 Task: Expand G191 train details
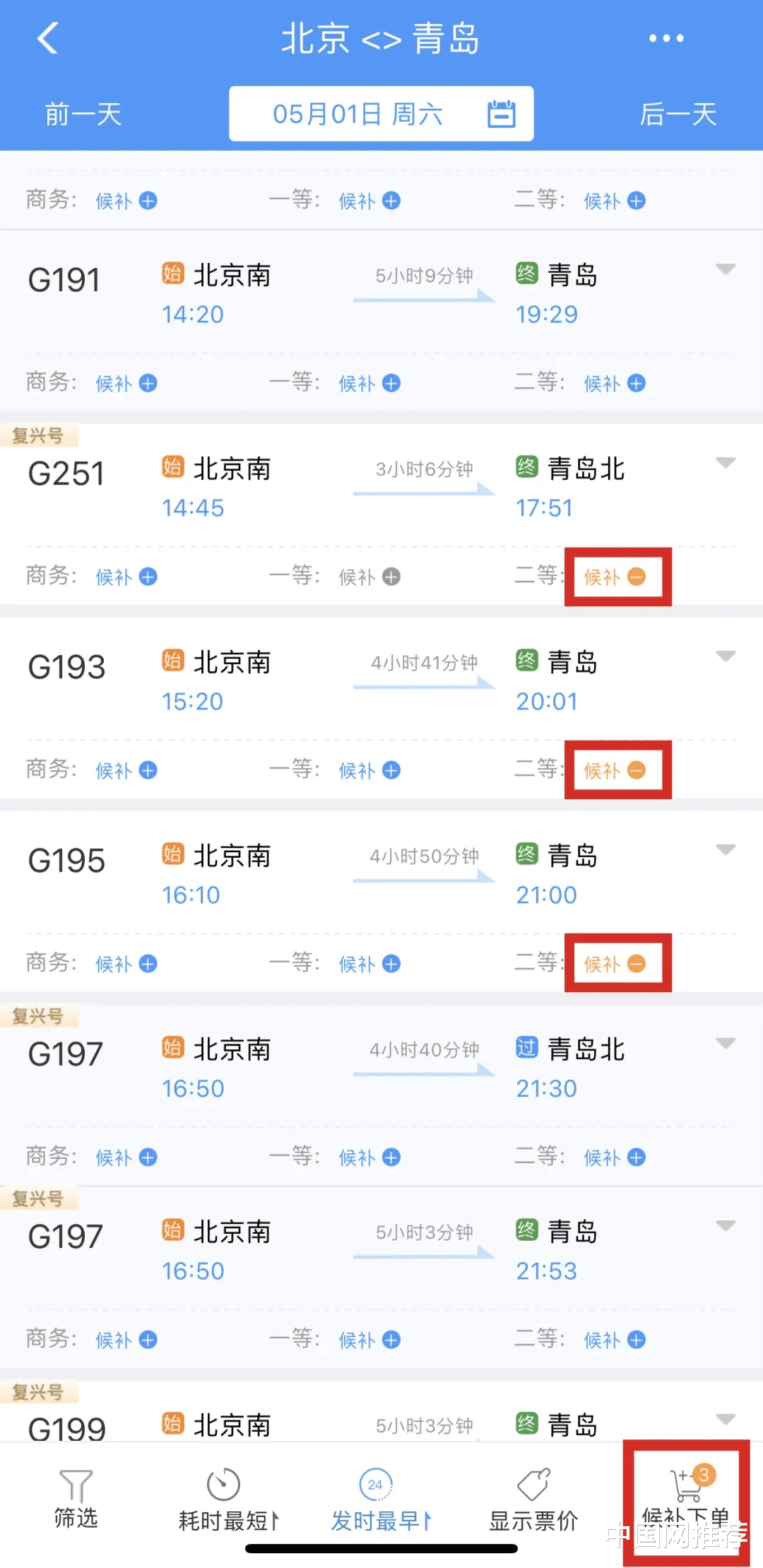coord(726,270)
